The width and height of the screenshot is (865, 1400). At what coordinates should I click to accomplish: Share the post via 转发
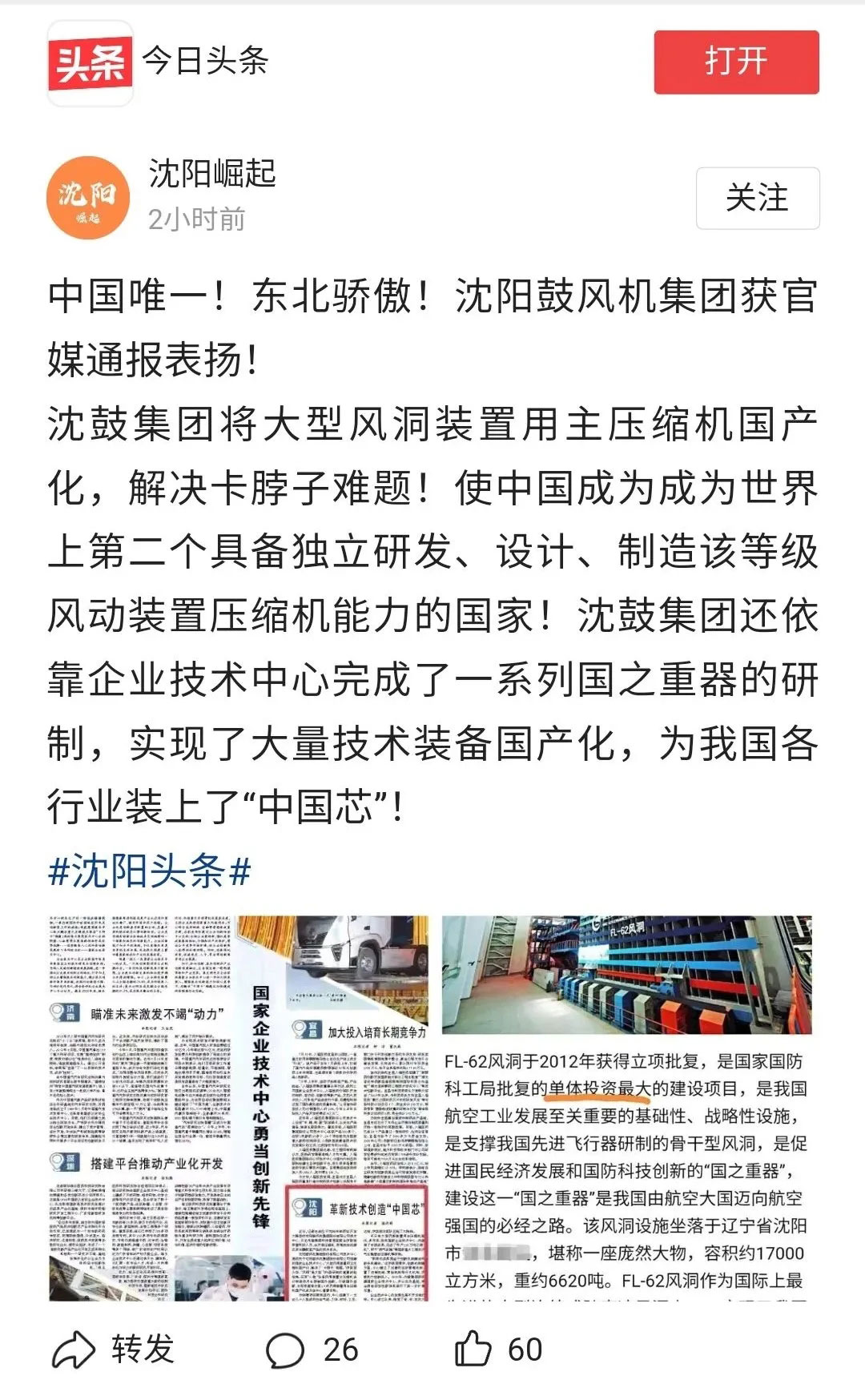coord(114,1350)
